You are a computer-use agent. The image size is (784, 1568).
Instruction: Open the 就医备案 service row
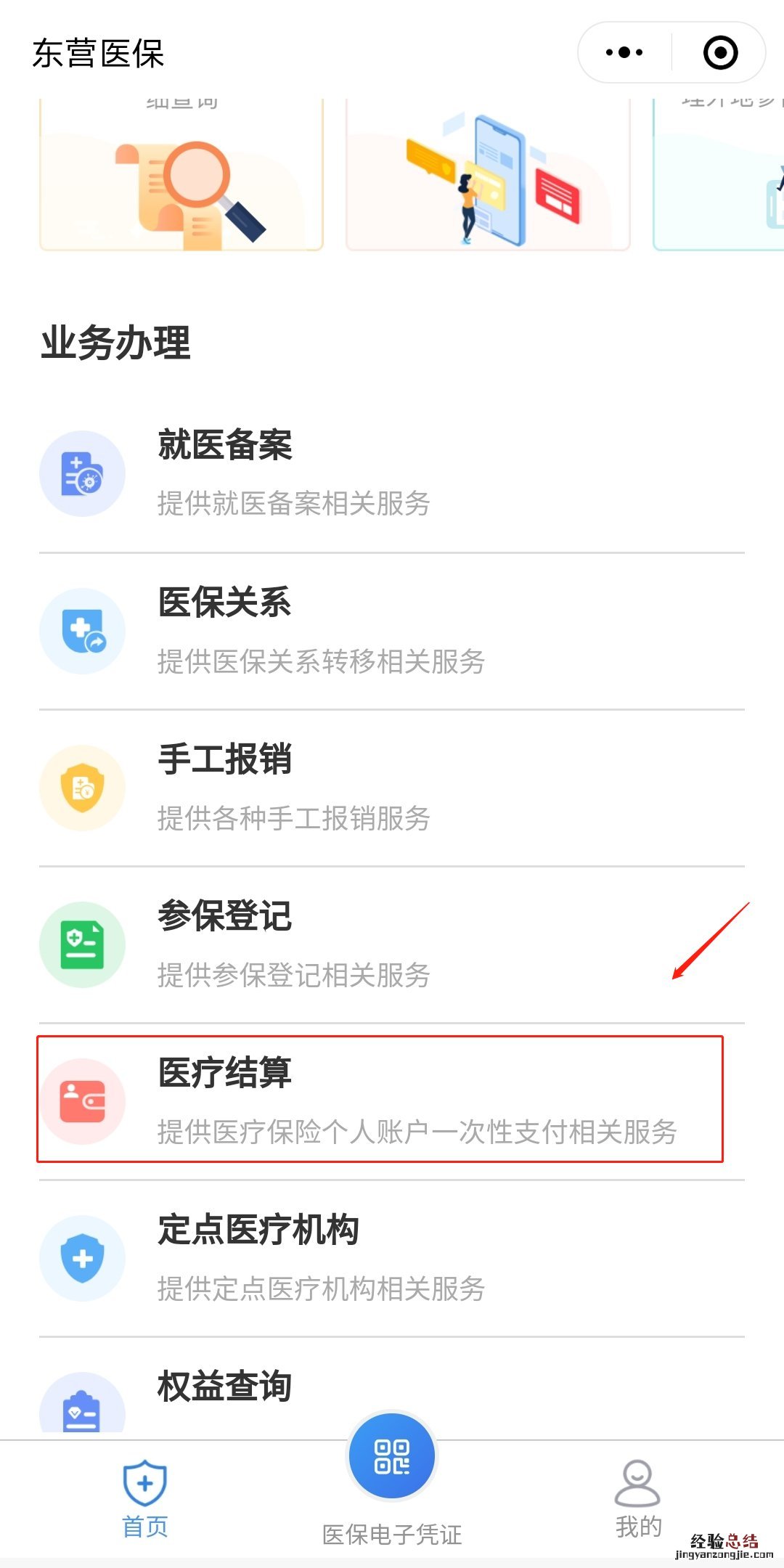pyautogui.click(x=392, y=473)
